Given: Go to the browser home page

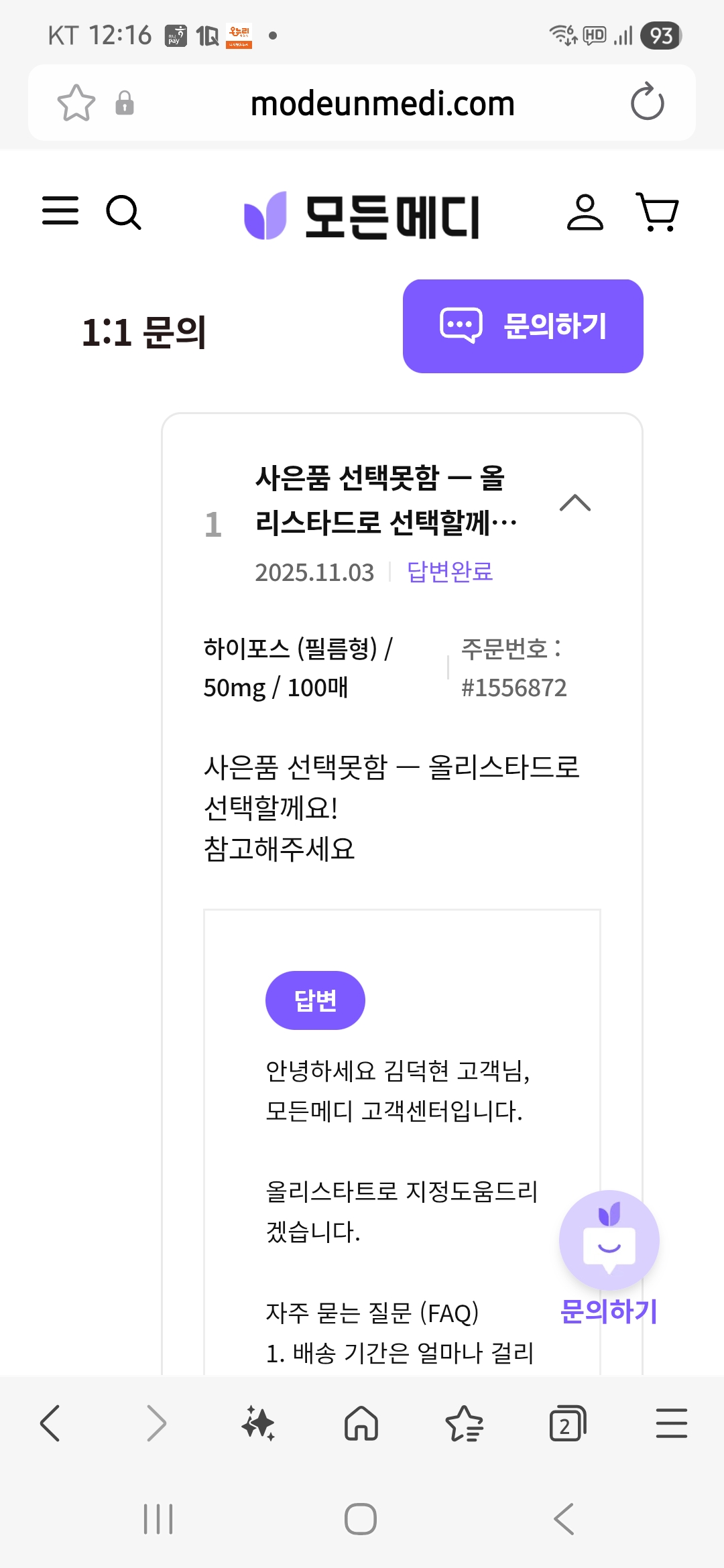Looking at the screenshot, I should click(x=361, y=1423).
